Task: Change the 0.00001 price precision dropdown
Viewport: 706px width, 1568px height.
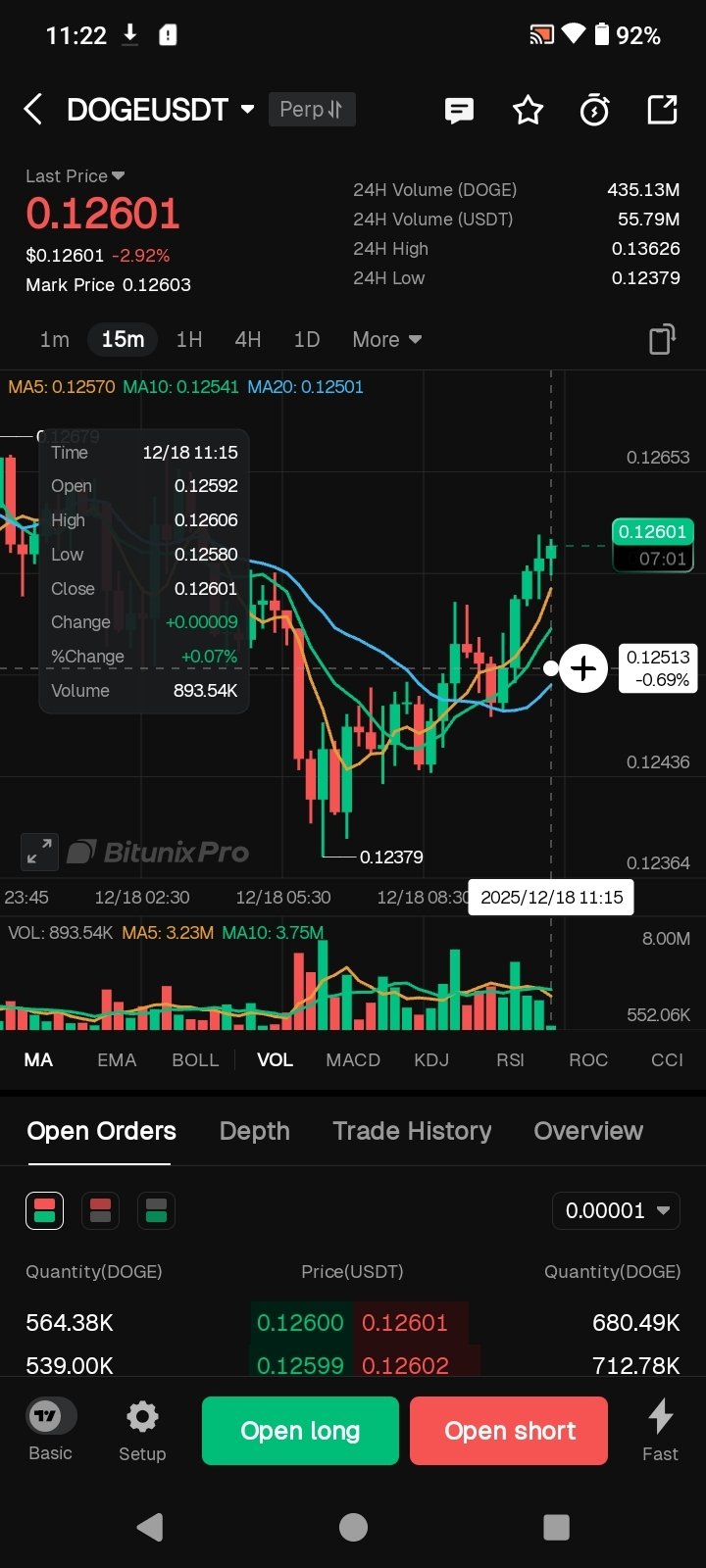Action: (x=617, y=1210)
